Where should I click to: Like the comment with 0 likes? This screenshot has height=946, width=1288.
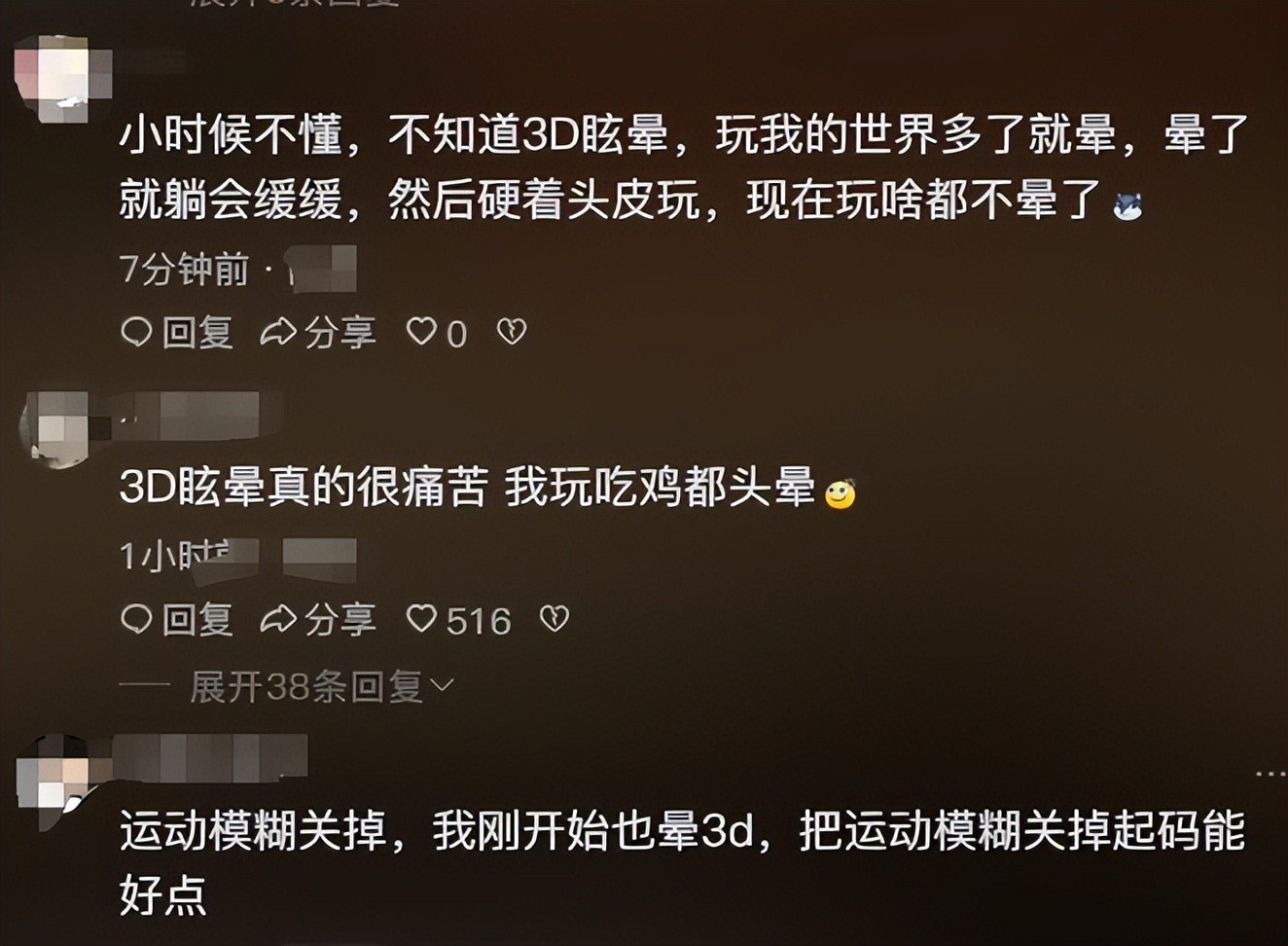(422, 332)
